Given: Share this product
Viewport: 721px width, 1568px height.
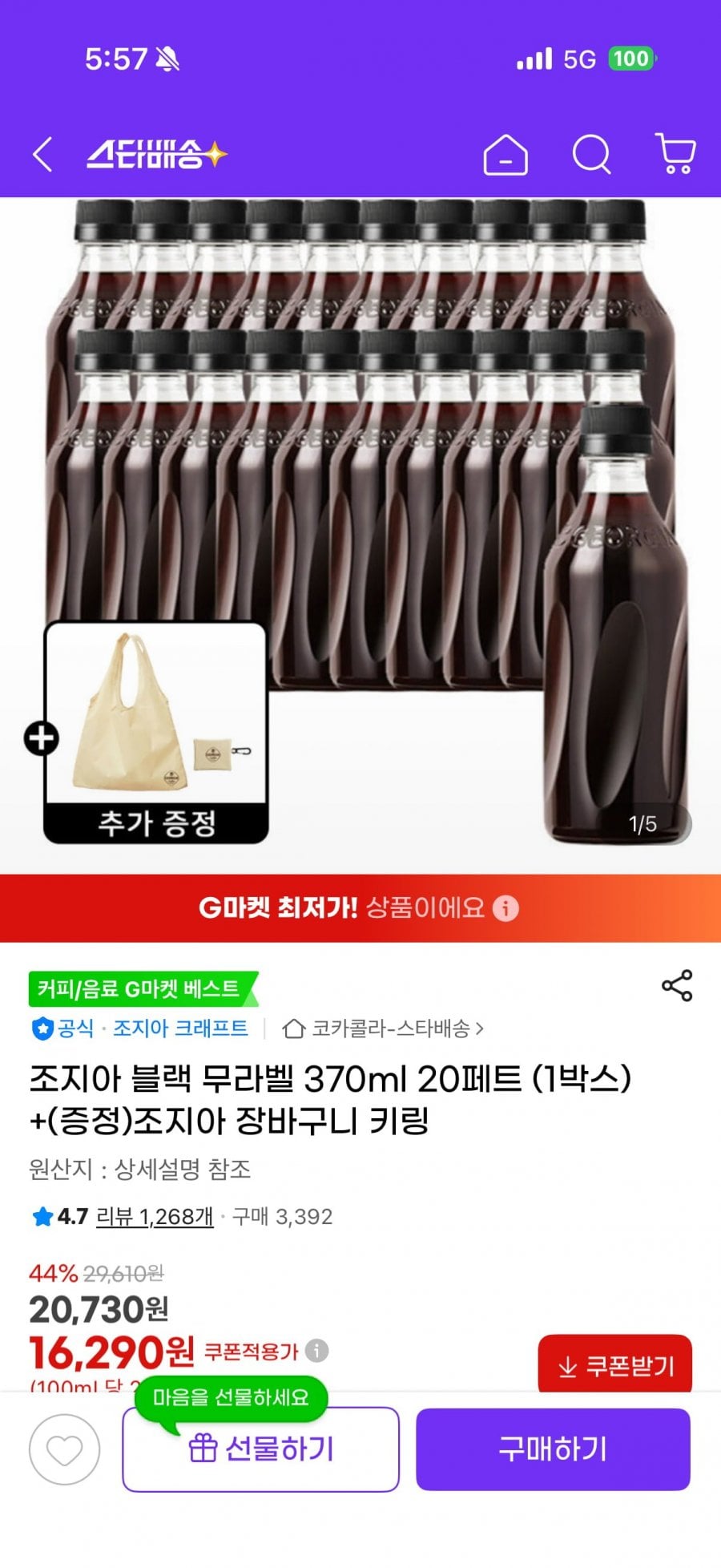Looking at the screenshot, I should tap(677, 986).
